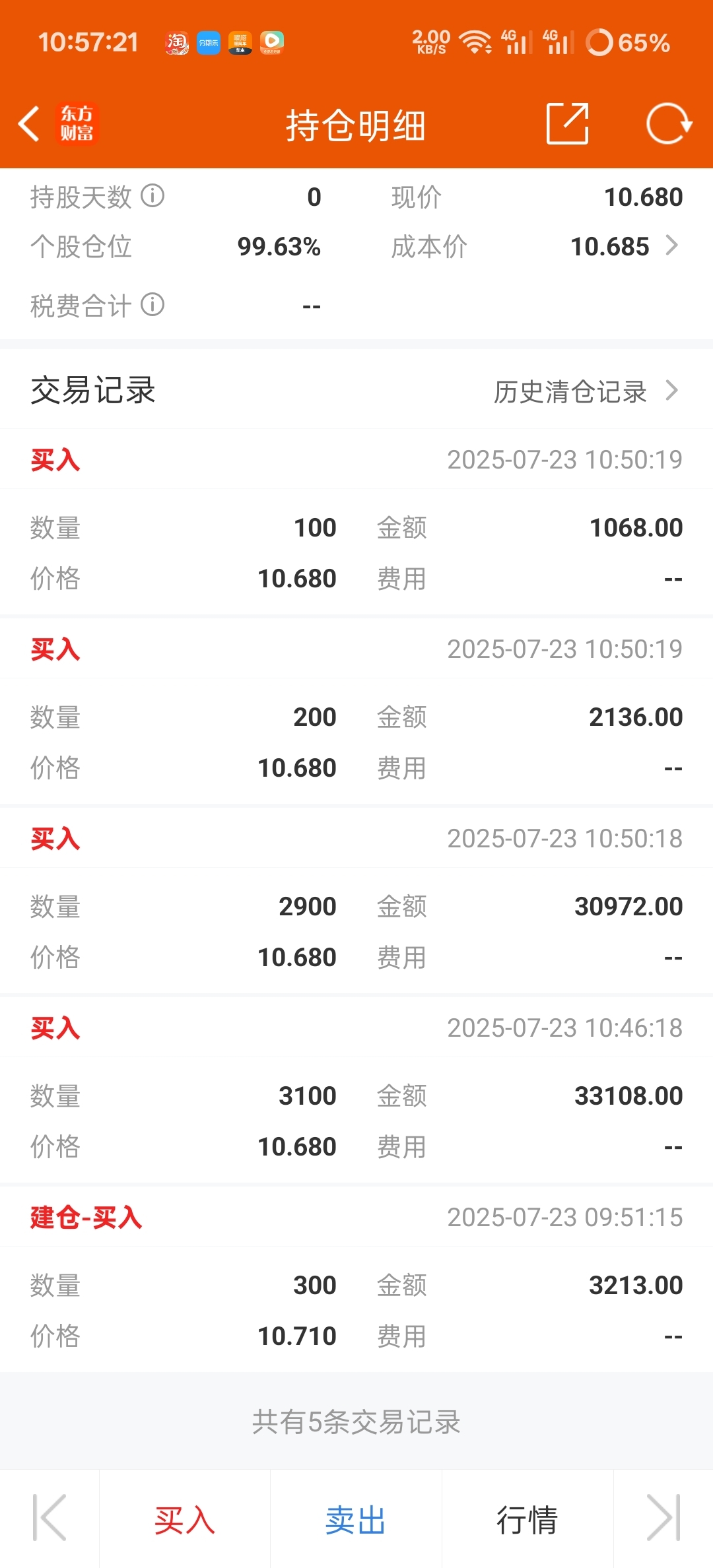Go back using the top-left arrow
The image size is (713, 1568).
29,123
